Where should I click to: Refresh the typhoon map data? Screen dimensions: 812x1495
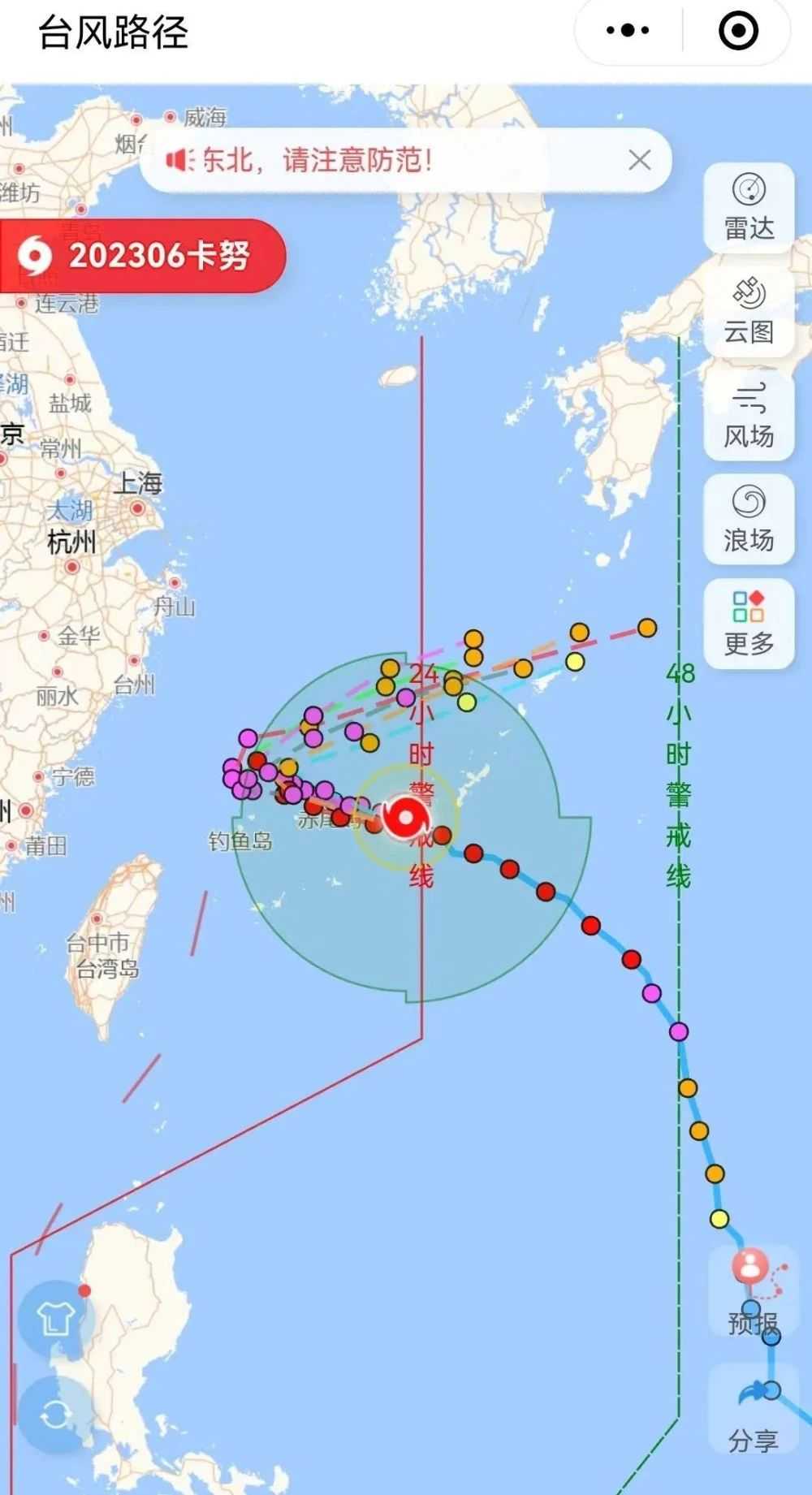55,1415
